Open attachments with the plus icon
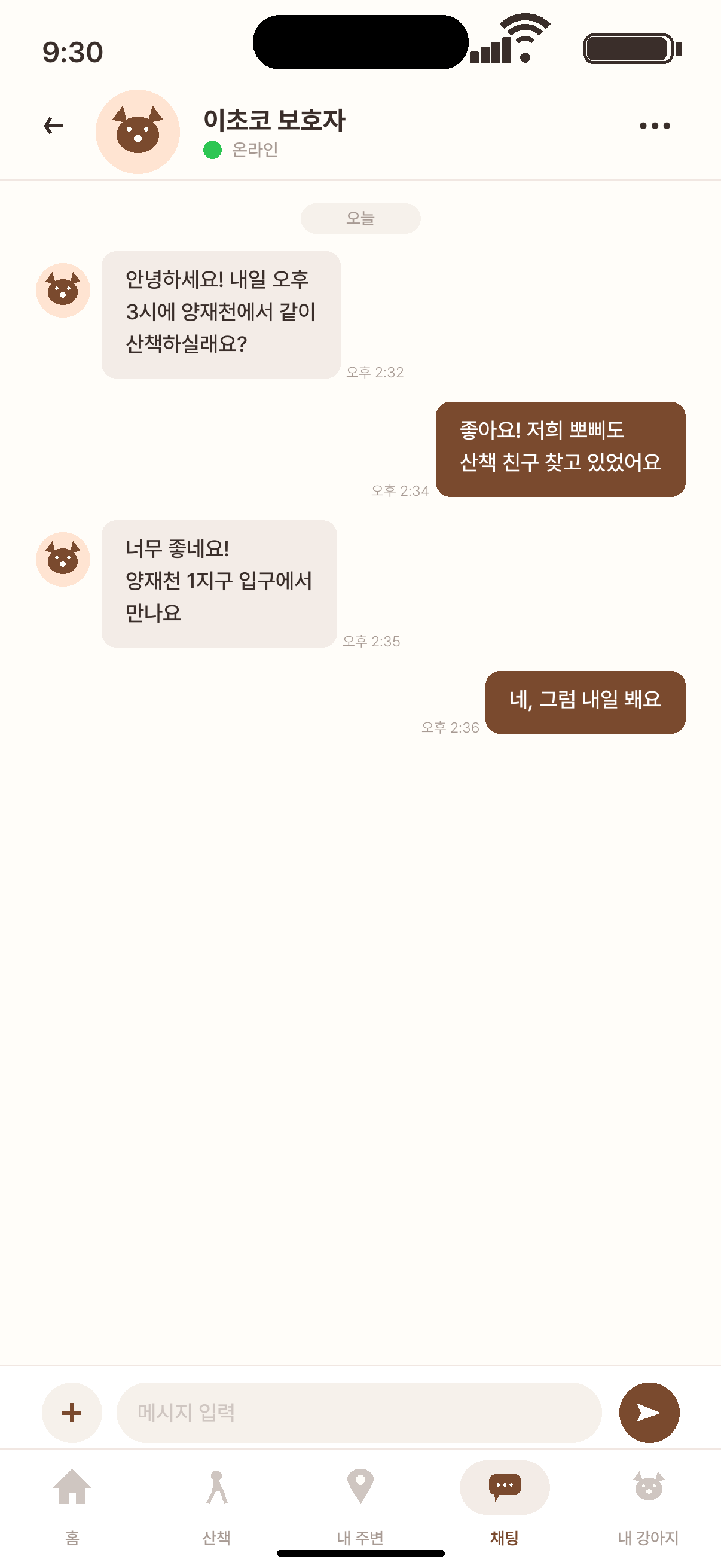The image size is (721, 1568). 71,1413
